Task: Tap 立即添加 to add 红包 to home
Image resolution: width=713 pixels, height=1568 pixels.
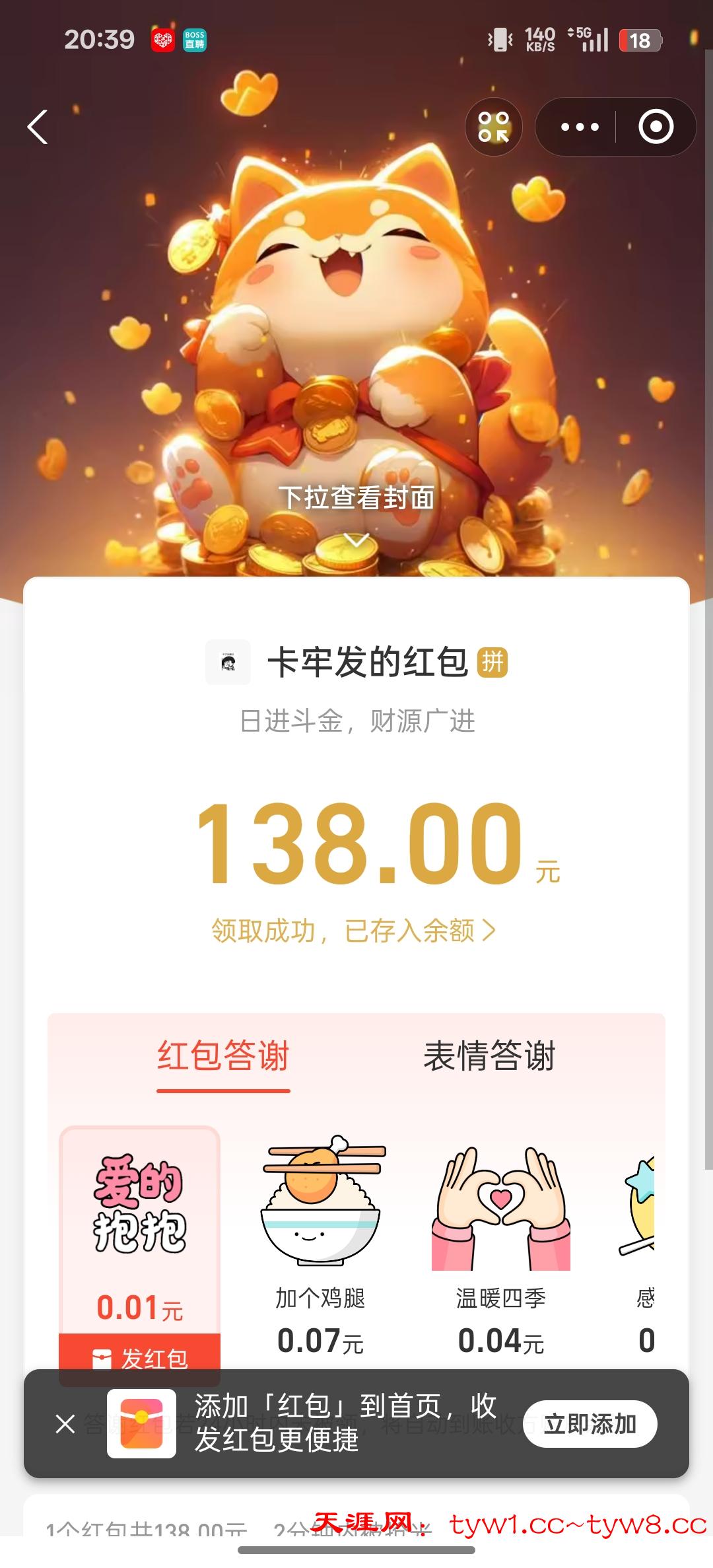Action: tap(590, 1423)
